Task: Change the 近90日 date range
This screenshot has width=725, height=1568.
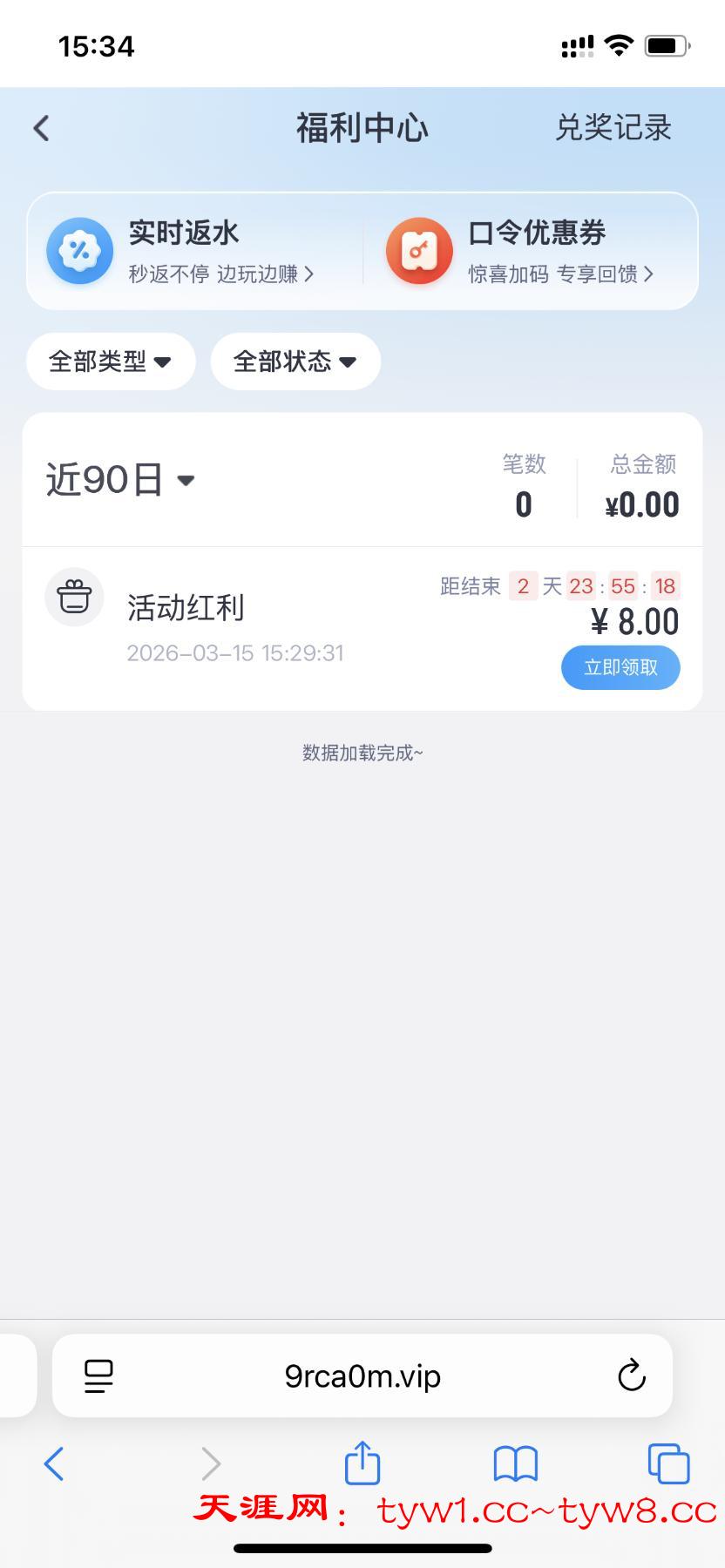Action: (120, 480)
